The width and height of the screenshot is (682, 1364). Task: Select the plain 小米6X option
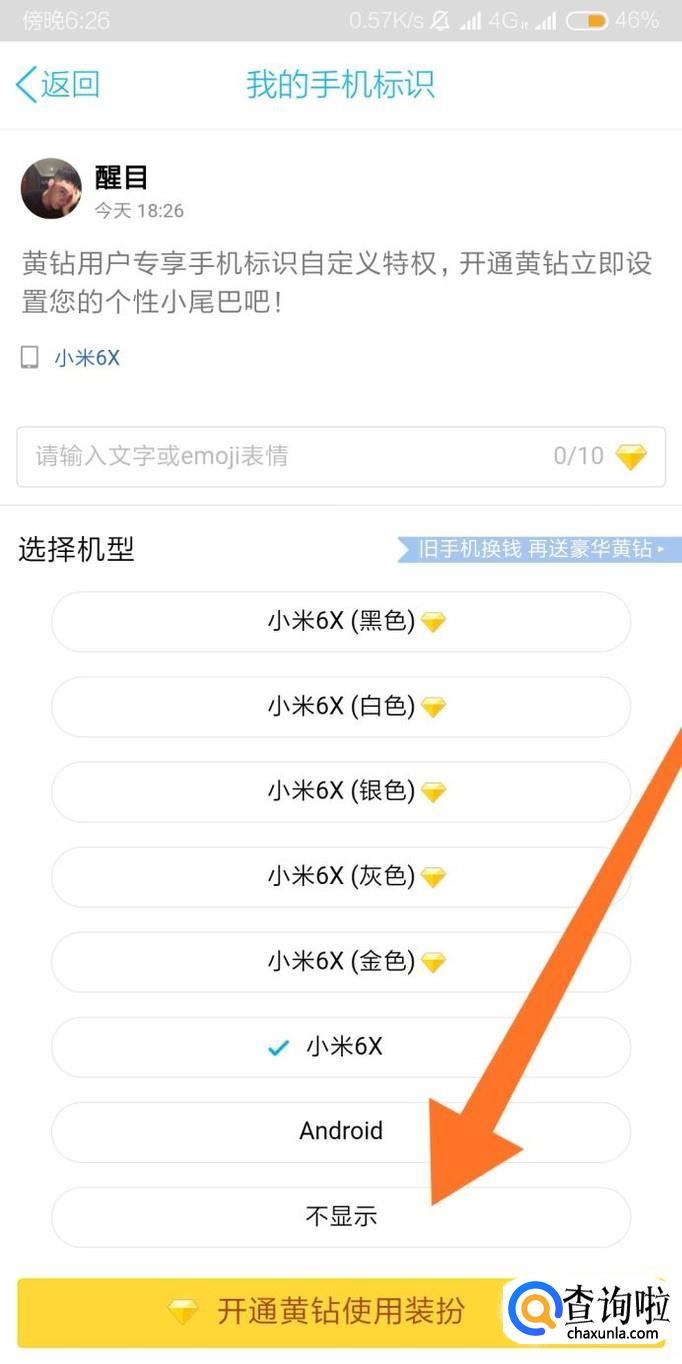[x=340, y=1047]
